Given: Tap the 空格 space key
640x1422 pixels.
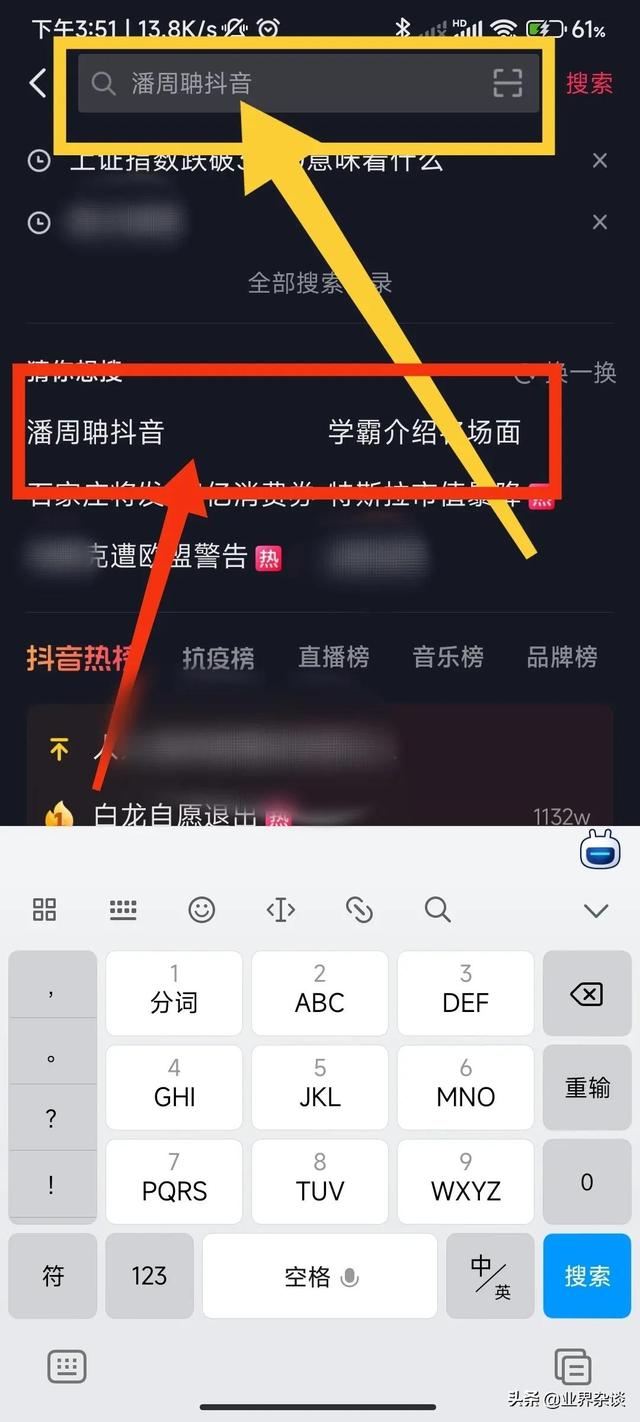Looking at the screenshot, I should [x=319, y=1276].
